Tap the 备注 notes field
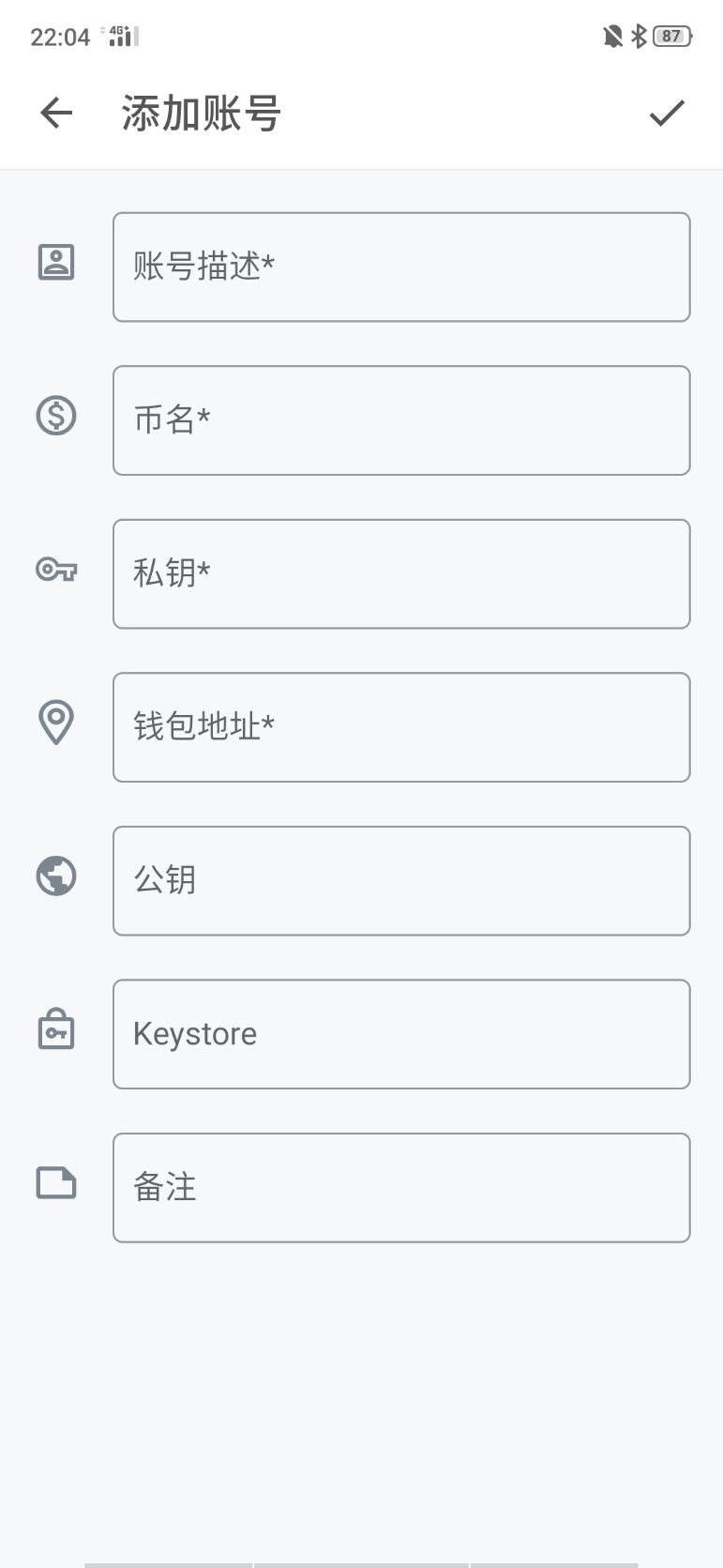723x1568 pixels. tap(401, 1188)
